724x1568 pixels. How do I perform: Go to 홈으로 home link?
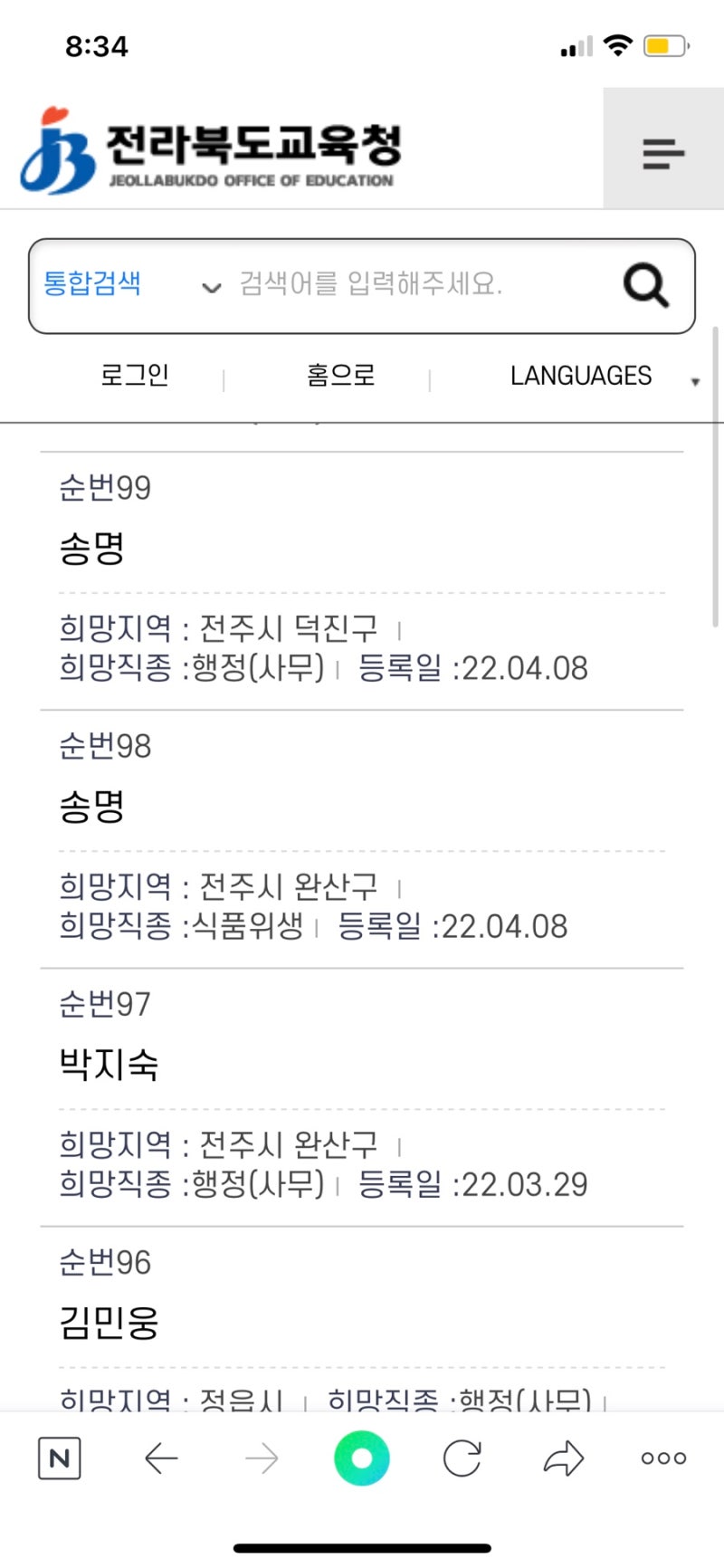(x=340, y=375)
